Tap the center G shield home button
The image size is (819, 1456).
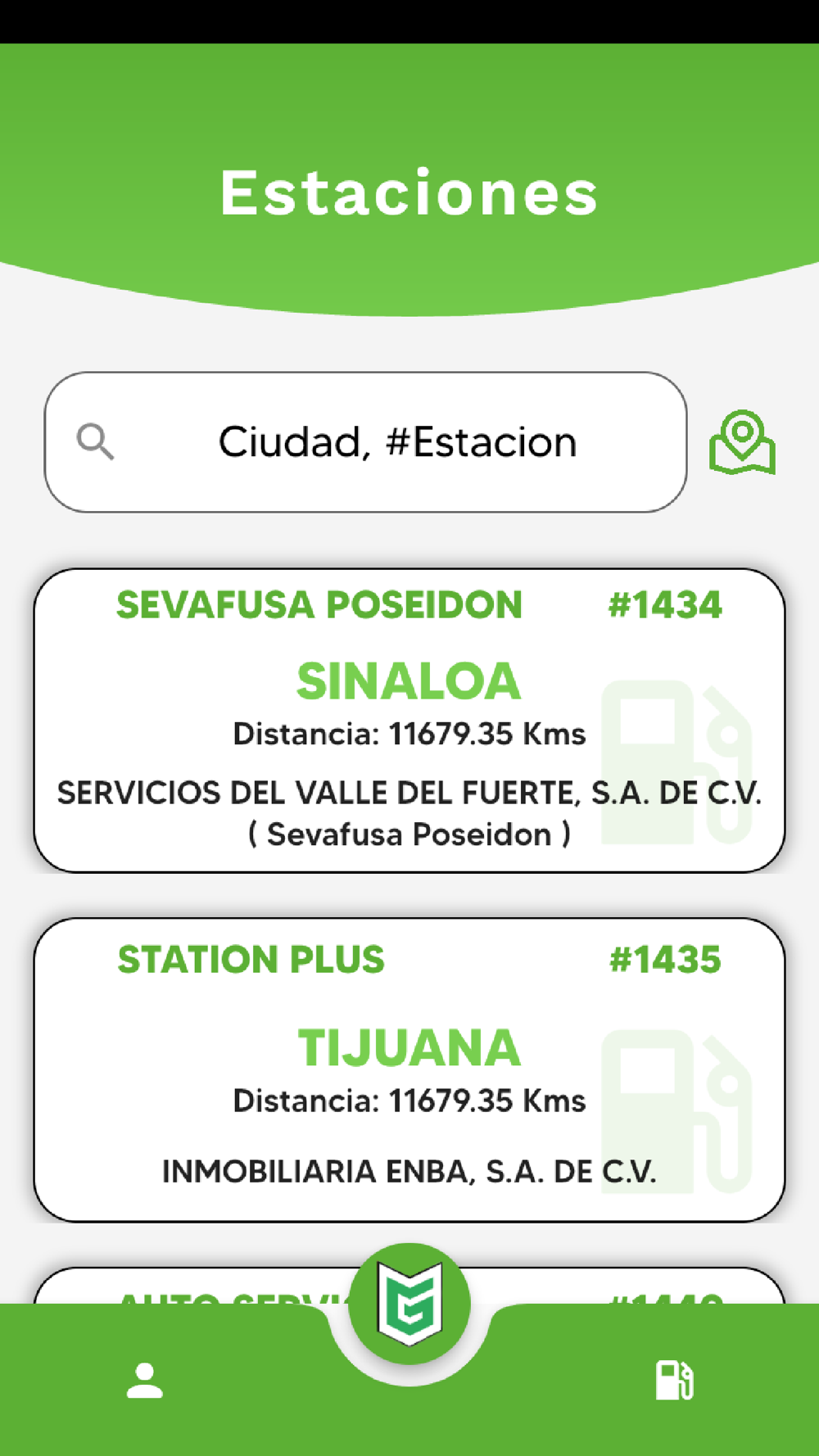pyautogui.click(x=409, y=1304)
